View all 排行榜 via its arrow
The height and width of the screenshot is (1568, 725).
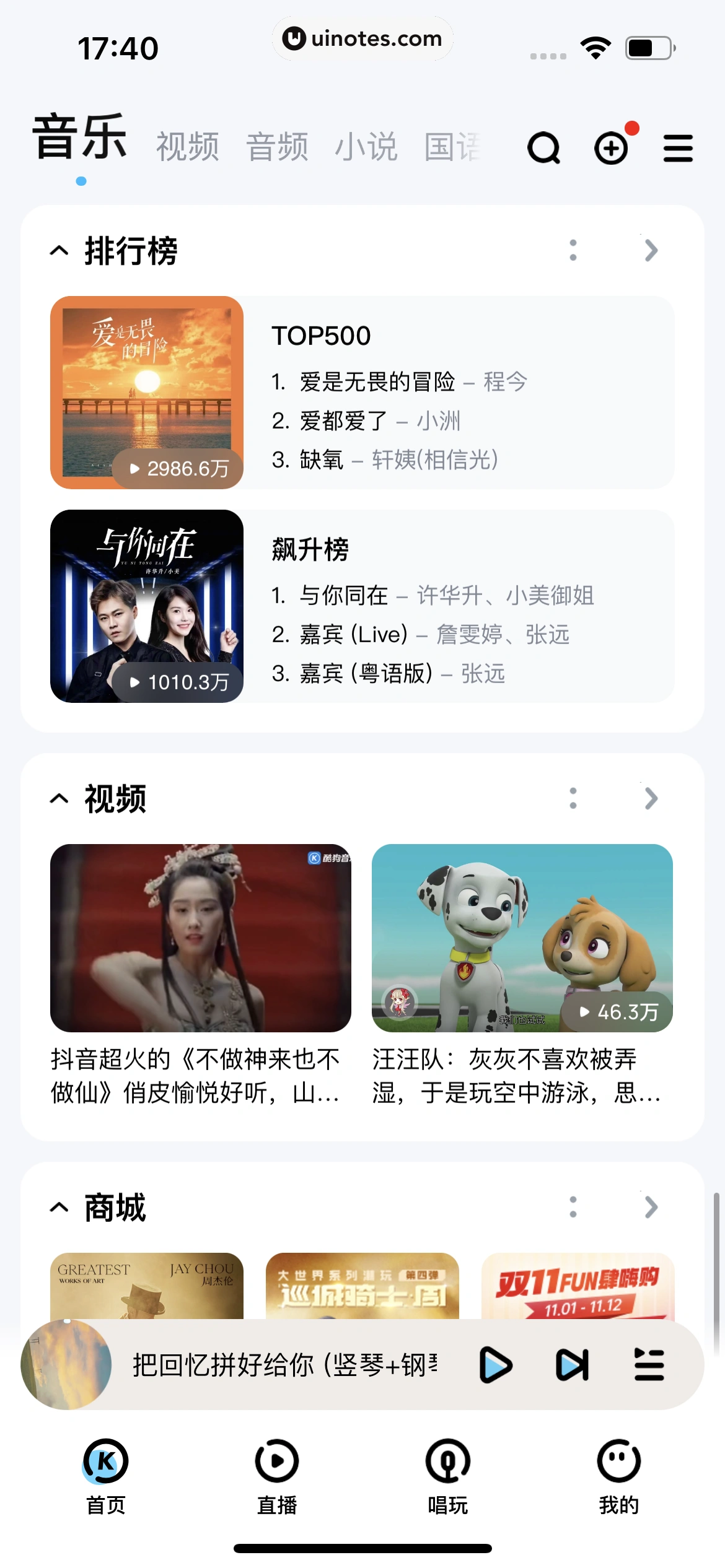[651, 251]
